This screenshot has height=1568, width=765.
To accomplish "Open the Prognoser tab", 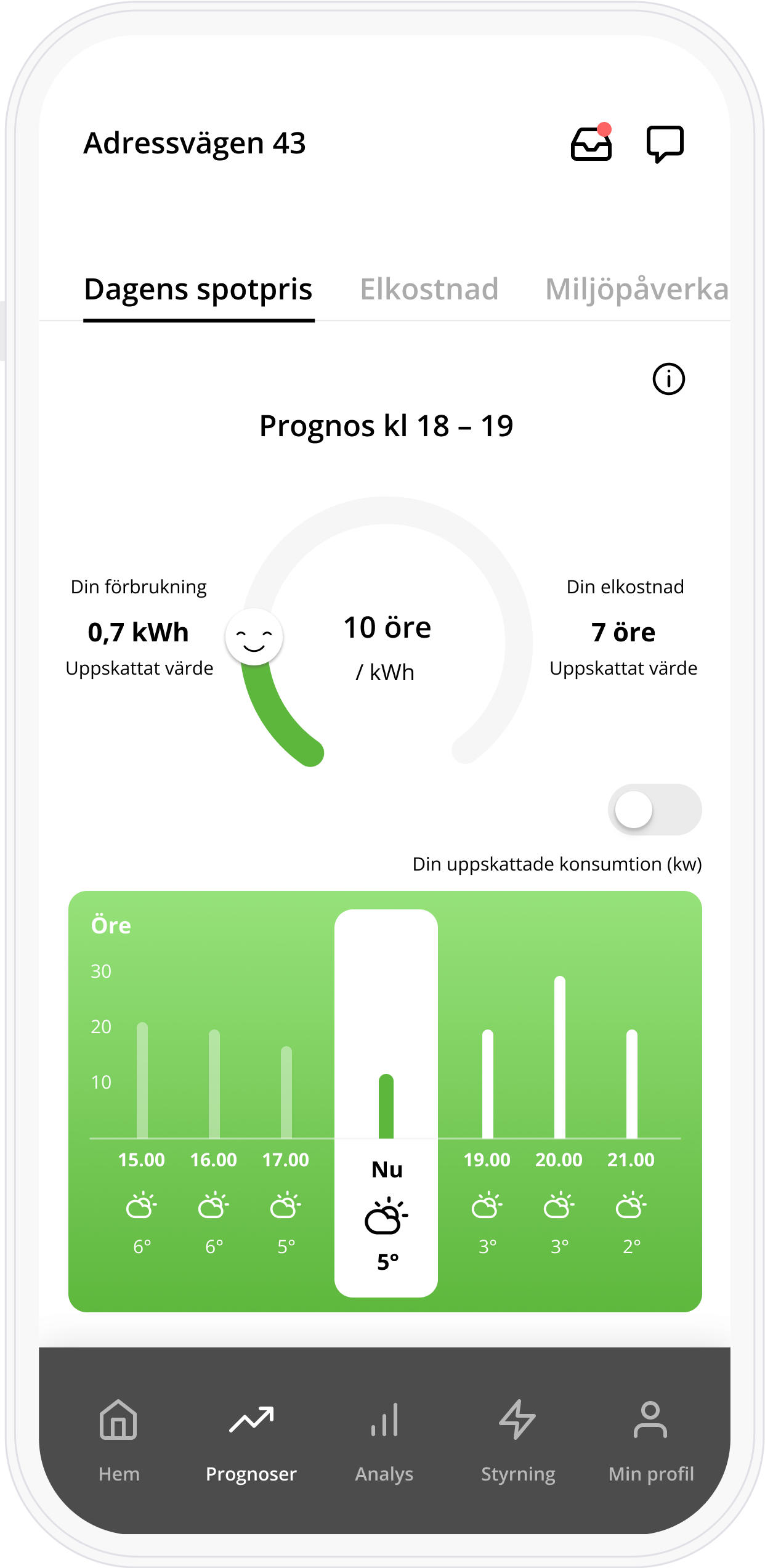I will tap(251, 1441).
